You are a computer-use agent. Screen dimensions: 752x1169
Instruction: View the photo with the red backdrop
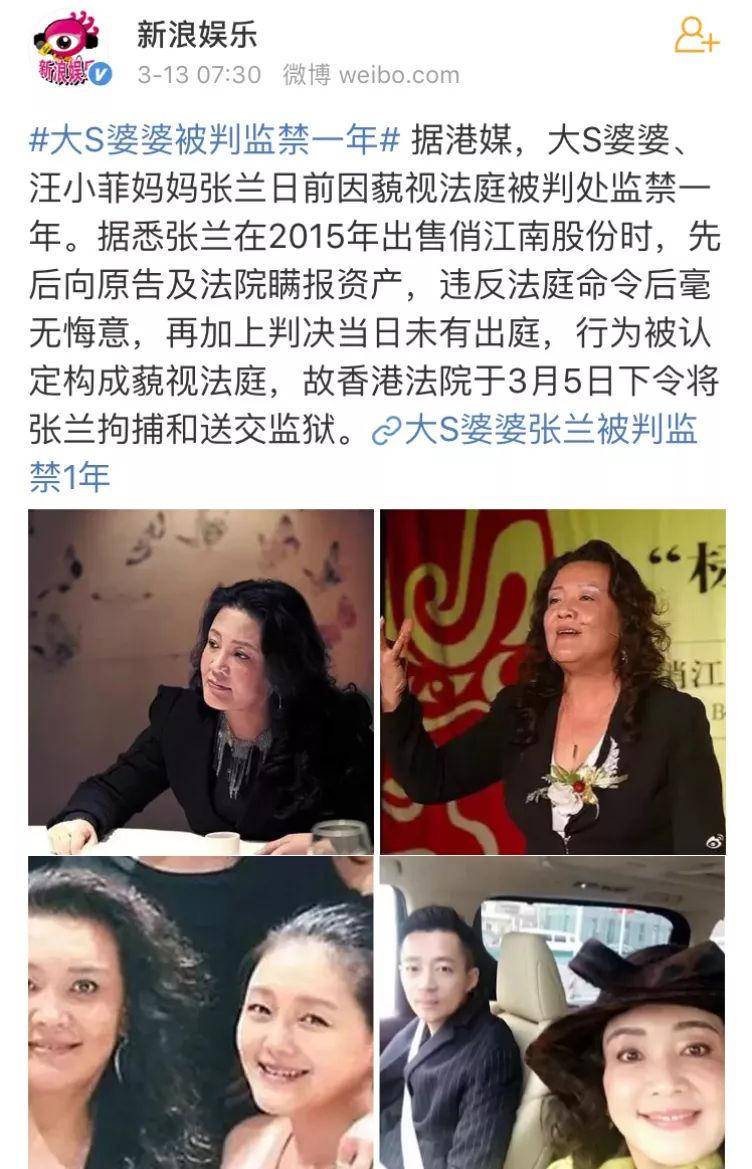click(553, 682)
